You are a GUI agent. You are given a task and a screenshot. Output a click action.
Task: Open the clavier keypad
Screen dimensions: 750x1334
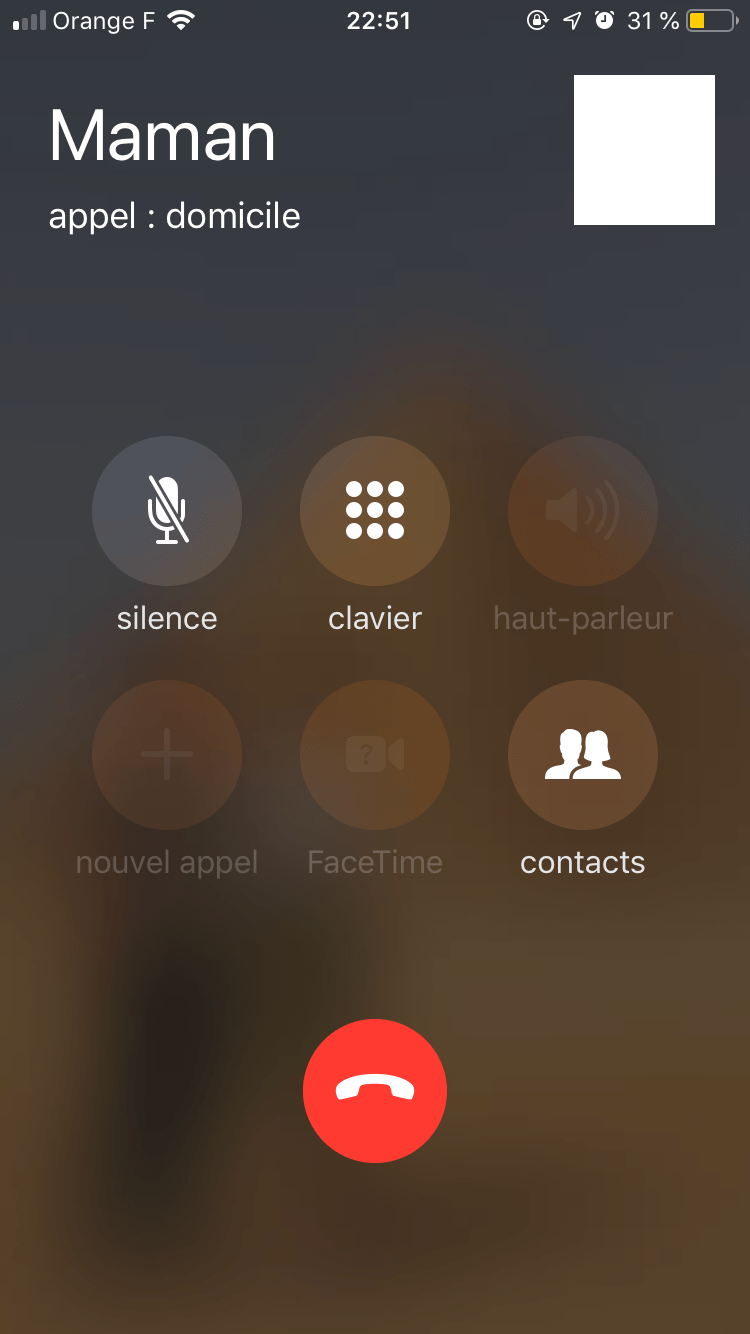click(x=375, y=511)
